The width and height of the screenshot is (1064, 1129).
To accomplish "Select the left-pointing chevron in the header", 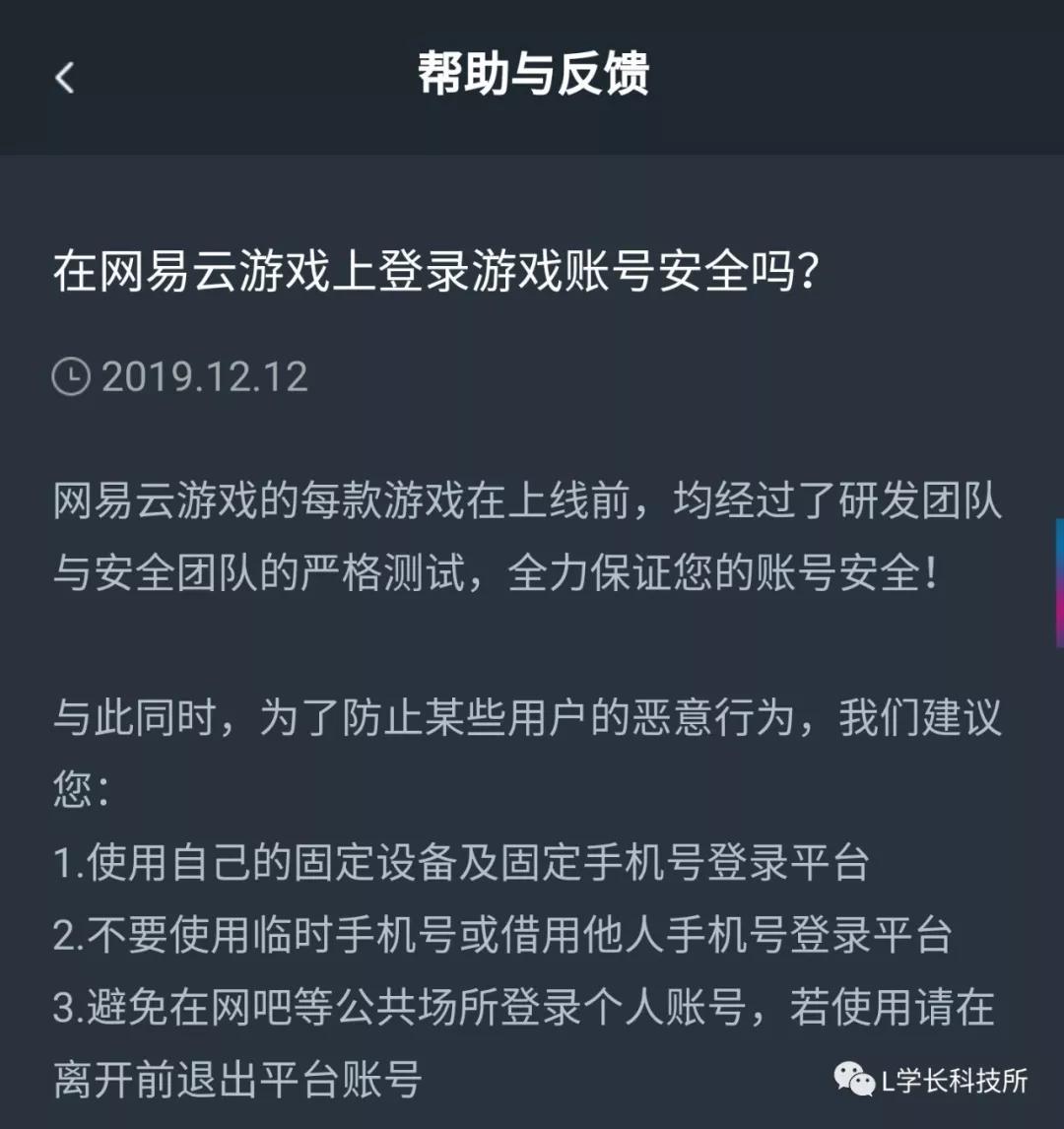I will pyautogui.click(x=66, y=77).
